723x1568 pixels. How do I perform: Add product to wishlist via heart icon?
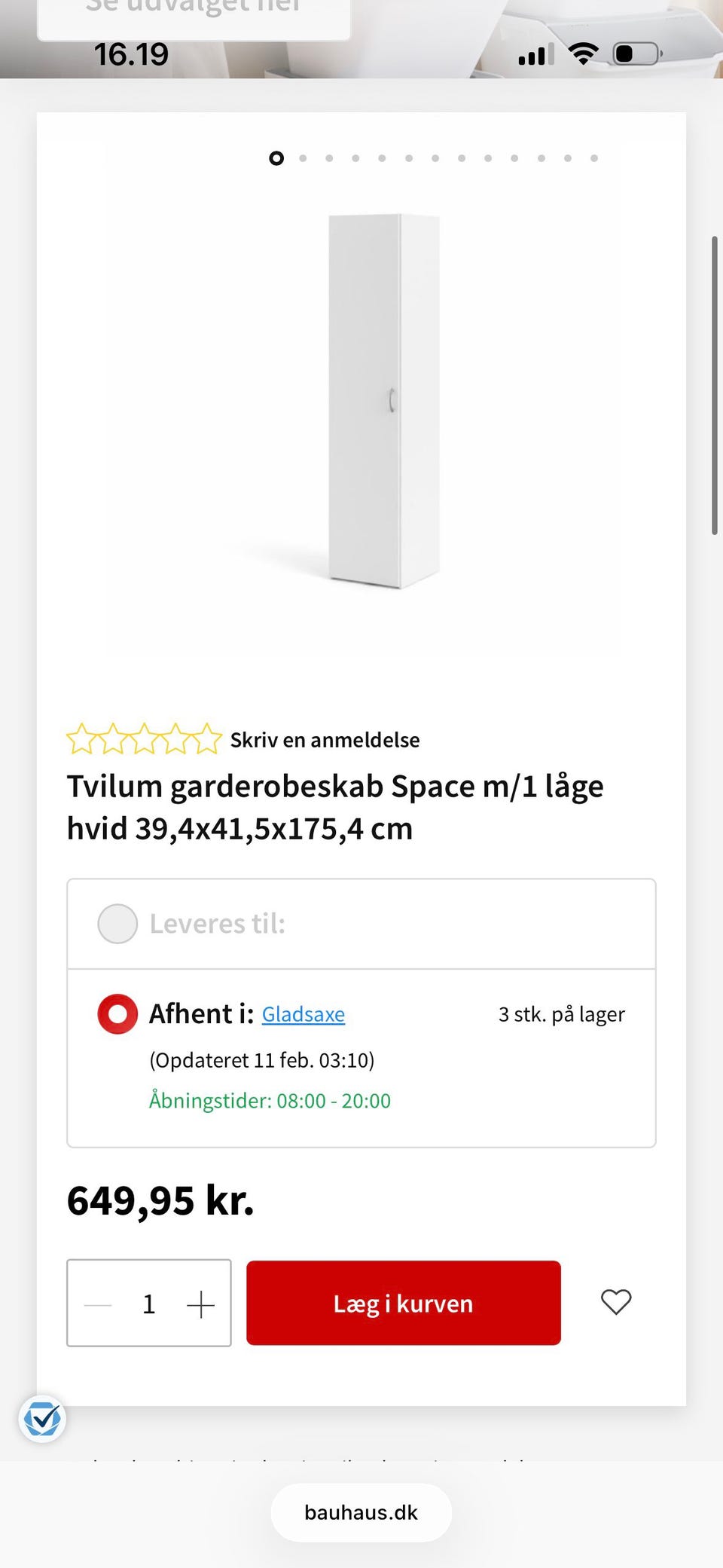point(616,1303)
